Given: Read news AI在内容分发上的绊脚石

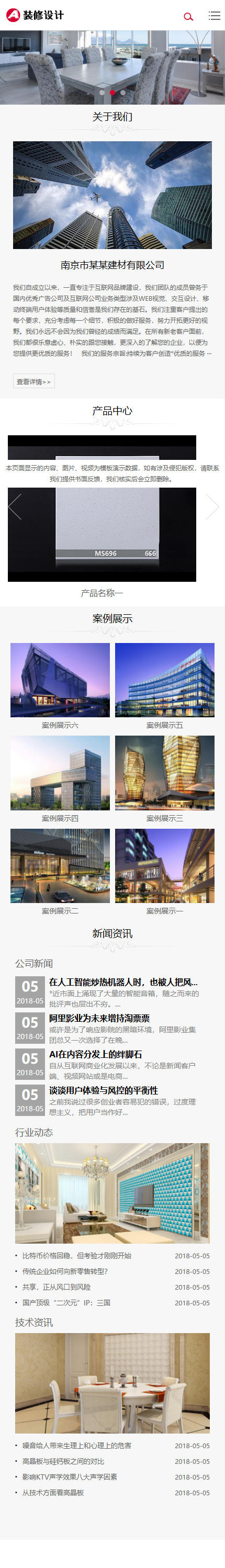Looking at the screenshot, I should coord(95,1054).
